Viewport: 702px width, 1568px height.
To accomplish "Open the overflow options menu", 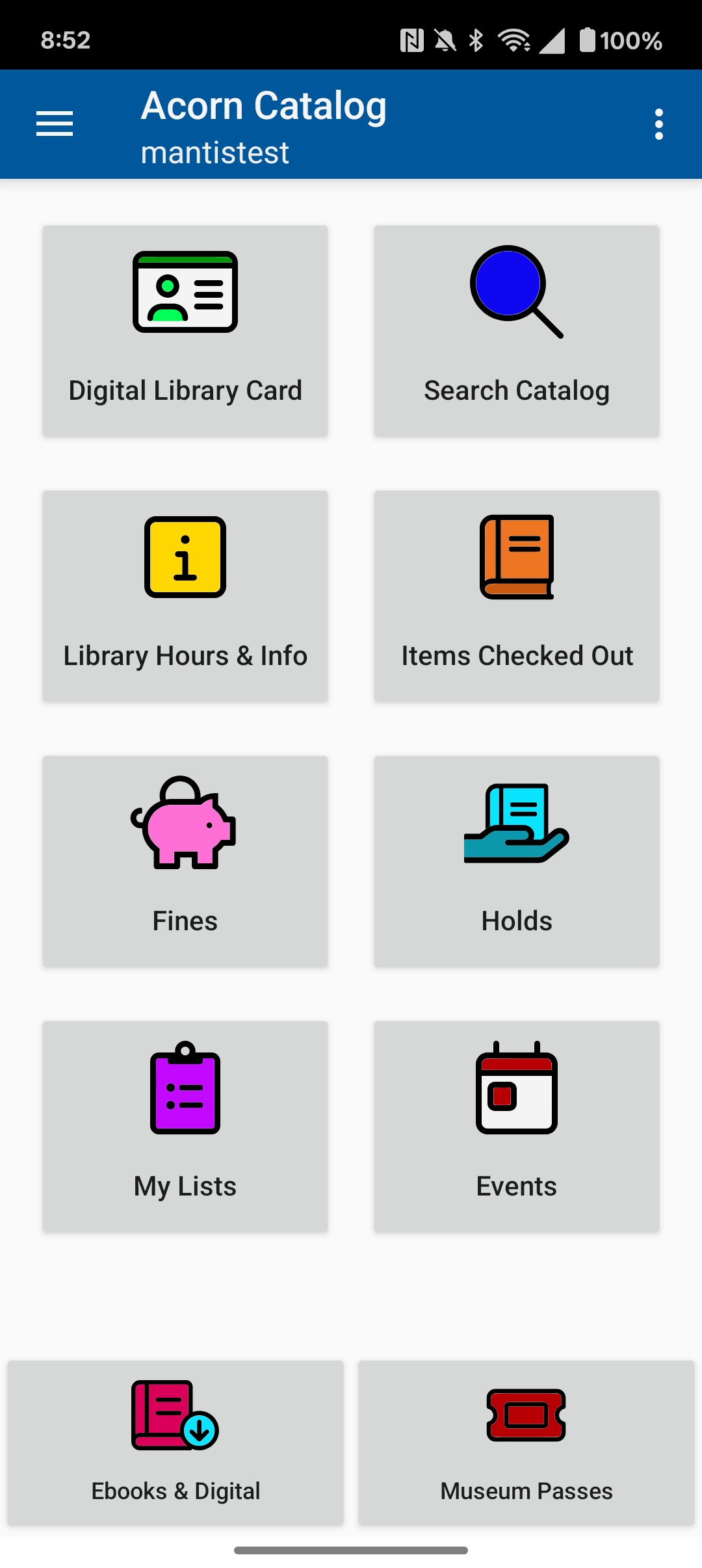I will tap(658, 124).
